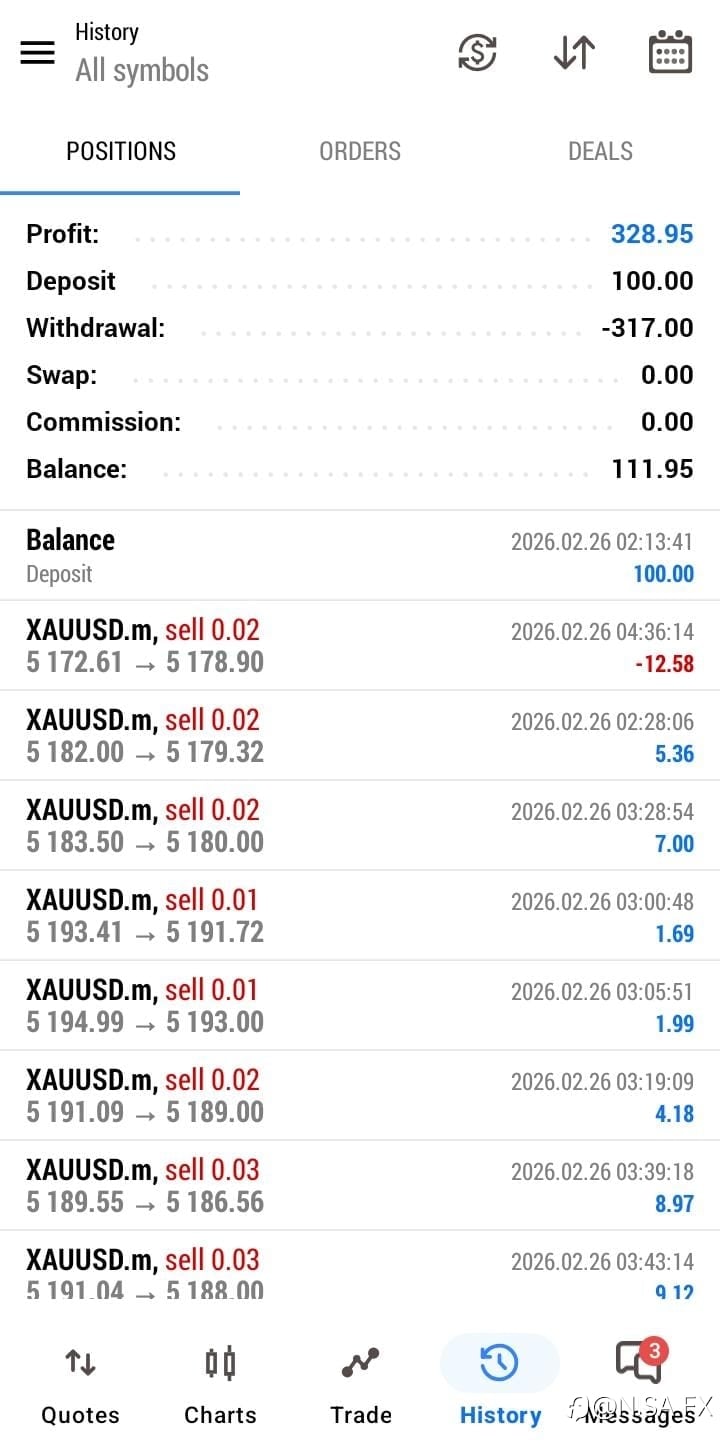Viewport: 720px width, 1449px height.
Task: Open the symbol filter icon
Action: (x=477, y=53)
